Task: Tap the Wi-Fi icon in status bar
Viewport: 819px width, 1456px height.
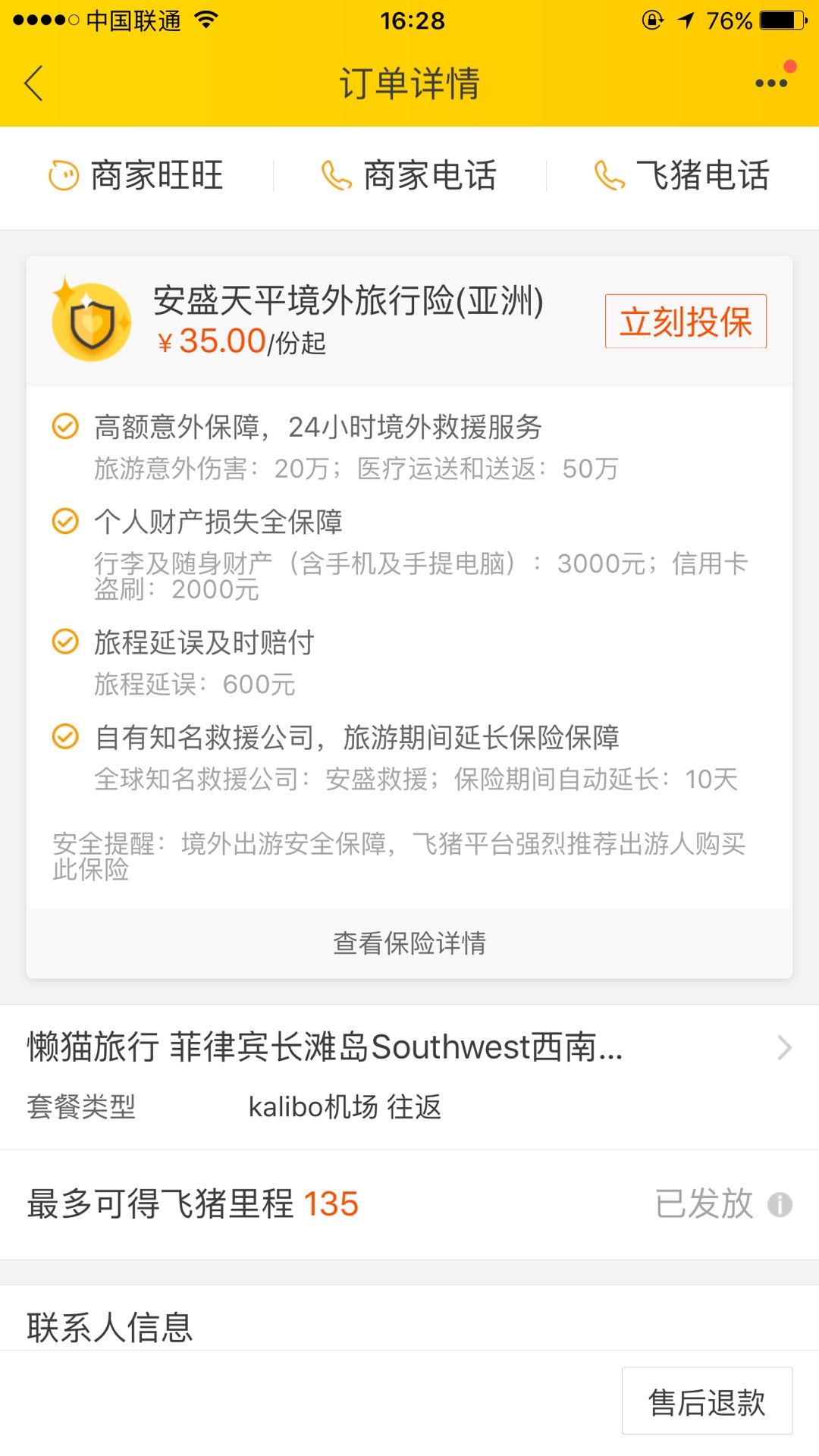Action: [x=205, y=20]
